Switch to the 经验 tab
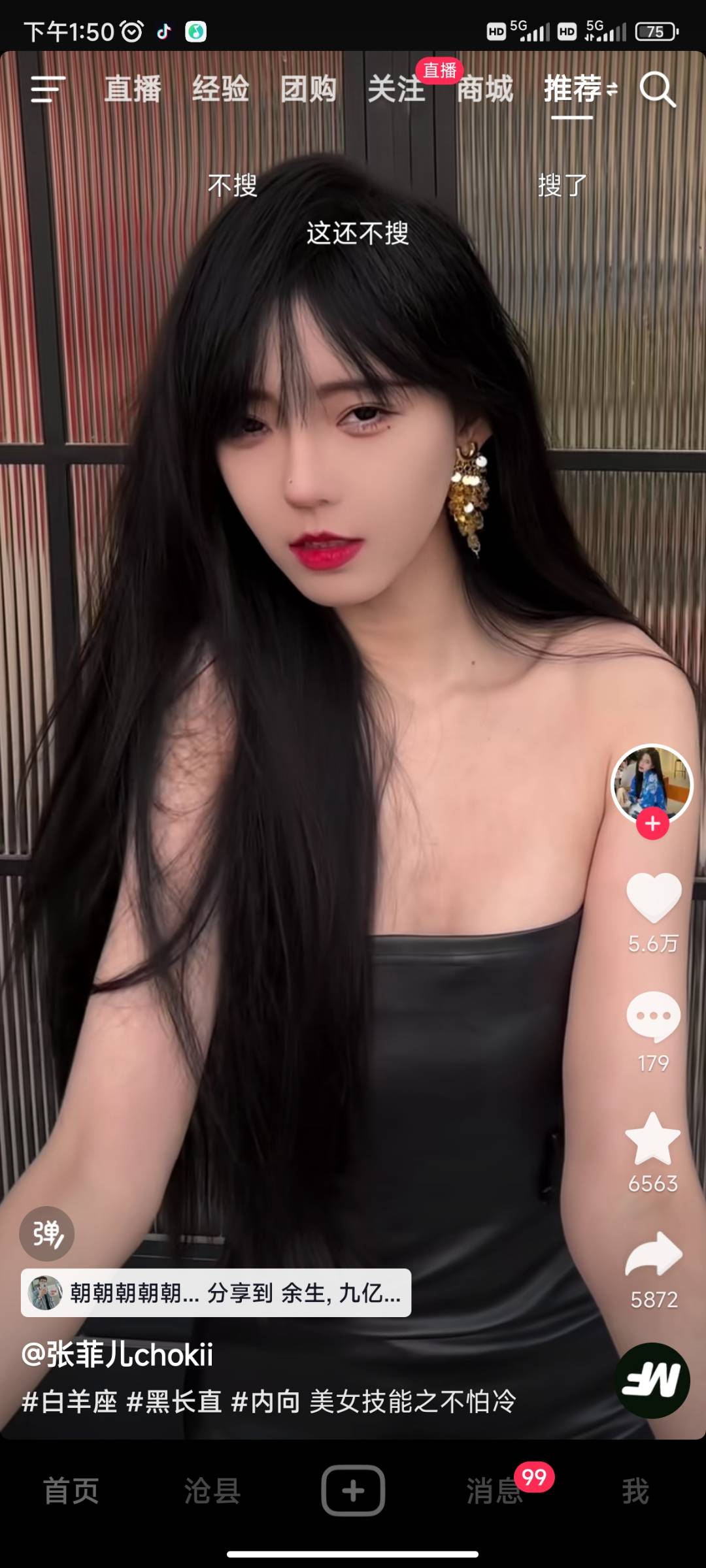Screen dimensions: 706x1568 point(221,89)
